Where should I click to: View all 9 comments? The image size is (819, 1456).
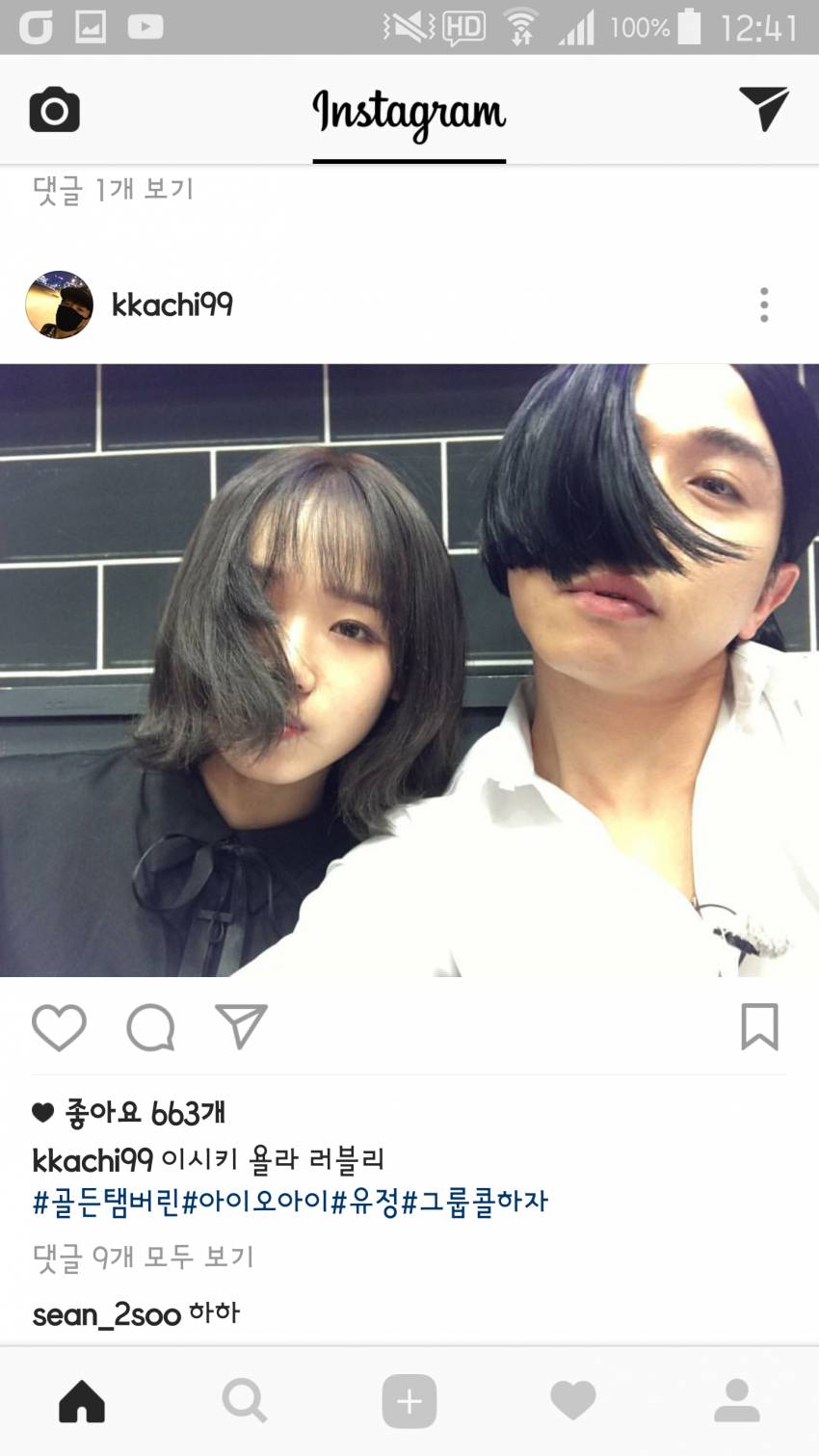coord(143,1257)
